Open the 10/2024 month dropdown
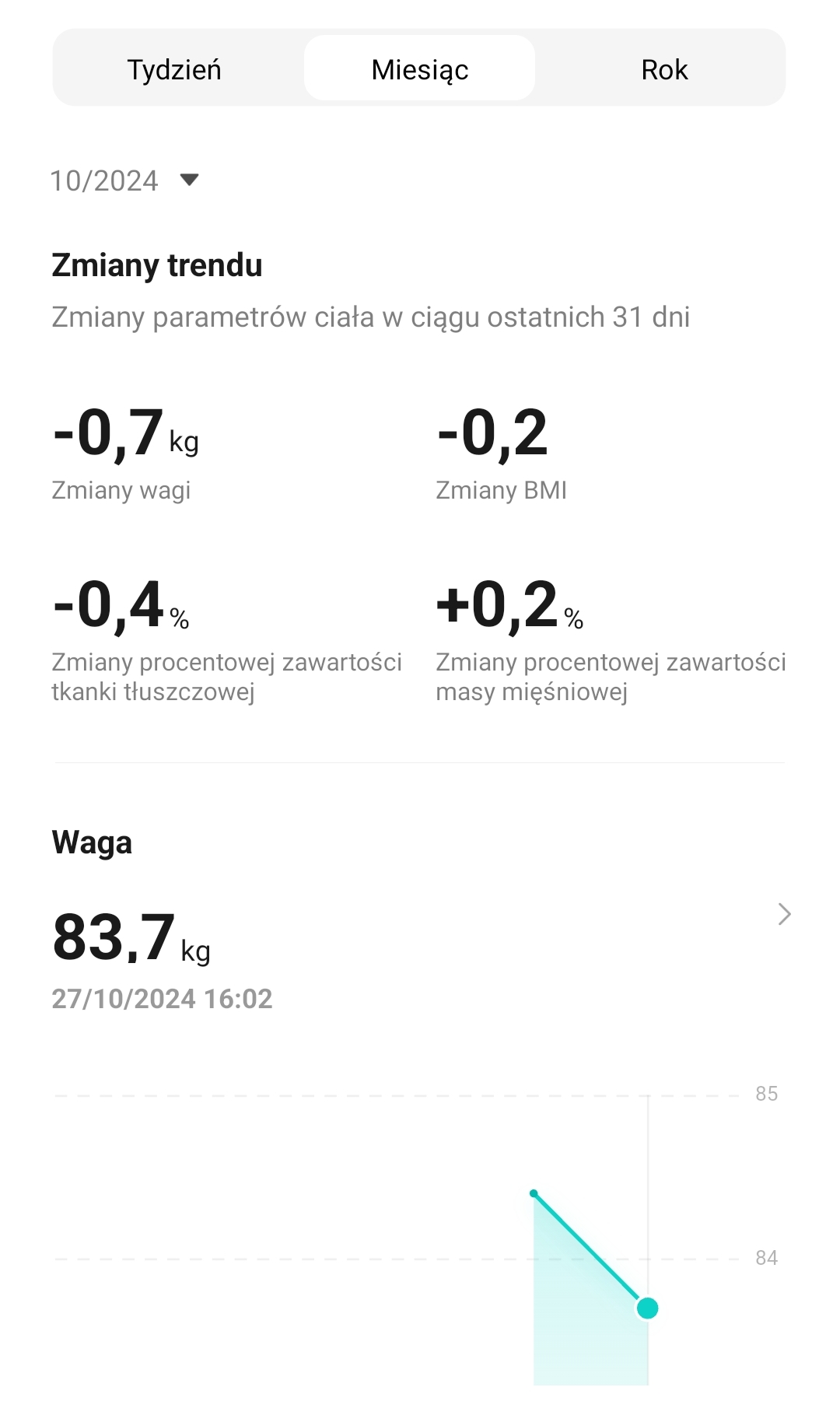Image resolution: width=840 pixels, height=1422 pixels. pos(124,180)
